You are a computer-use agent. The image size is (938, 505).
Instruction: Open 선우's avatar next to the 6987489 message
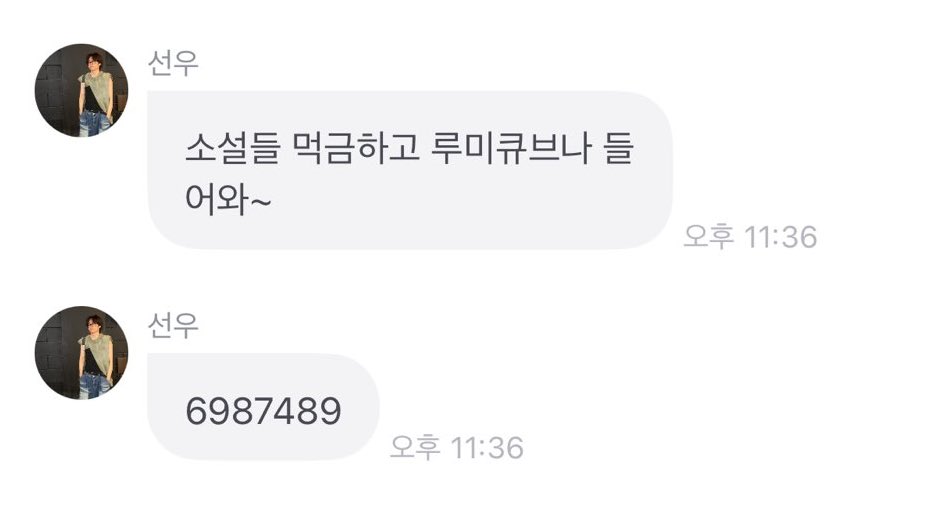click(81, 352)
